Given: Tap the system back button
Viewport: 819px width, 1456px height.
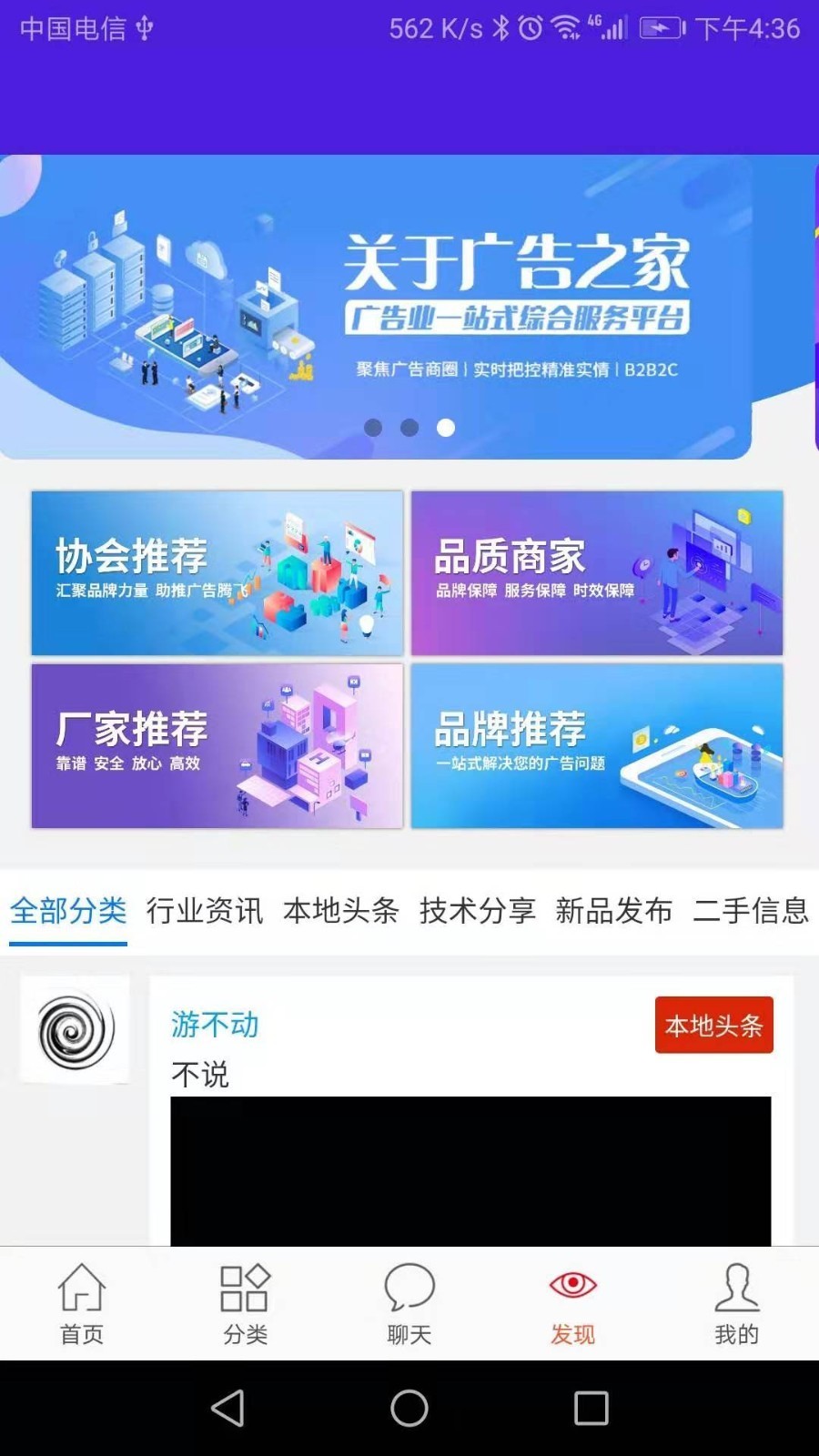Looking at the screenshot, I should tap(227, 1408).
